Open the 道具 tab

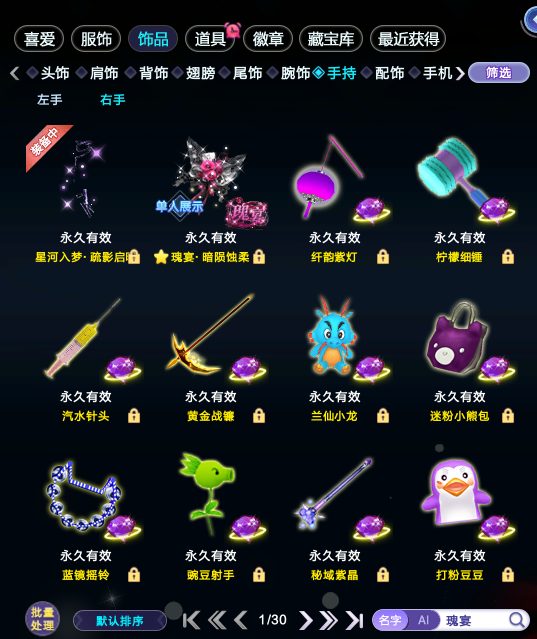pyautogui.click(x=210, y=39)
